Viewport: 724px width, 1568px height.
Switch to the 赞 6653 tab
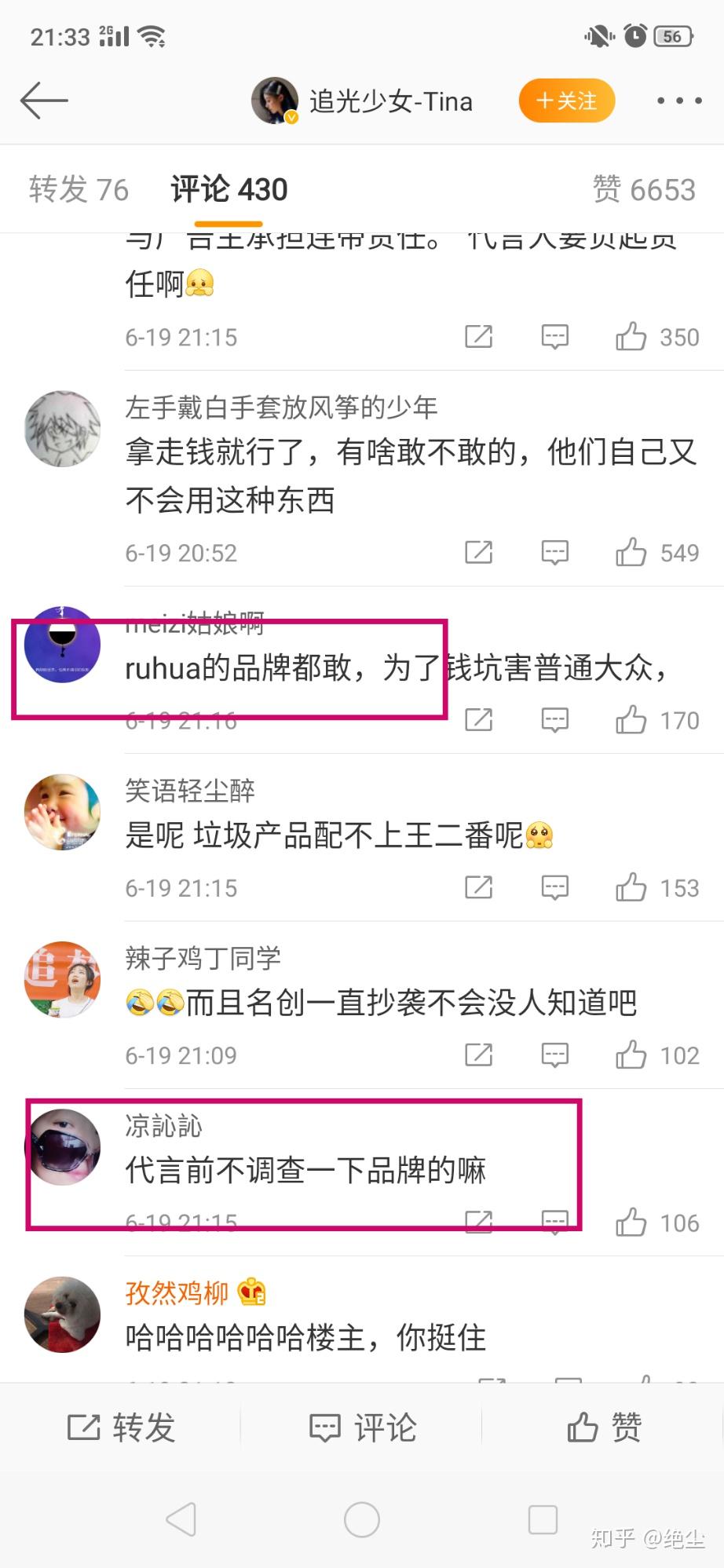pyautogui.click(x=643, y=189)
